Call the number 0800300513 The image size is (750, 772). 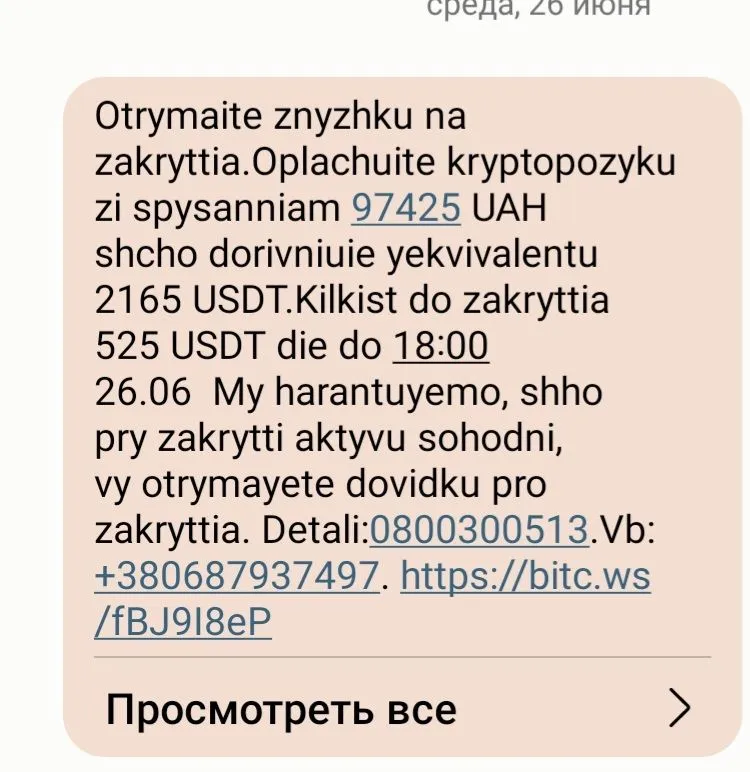point(479,530)
